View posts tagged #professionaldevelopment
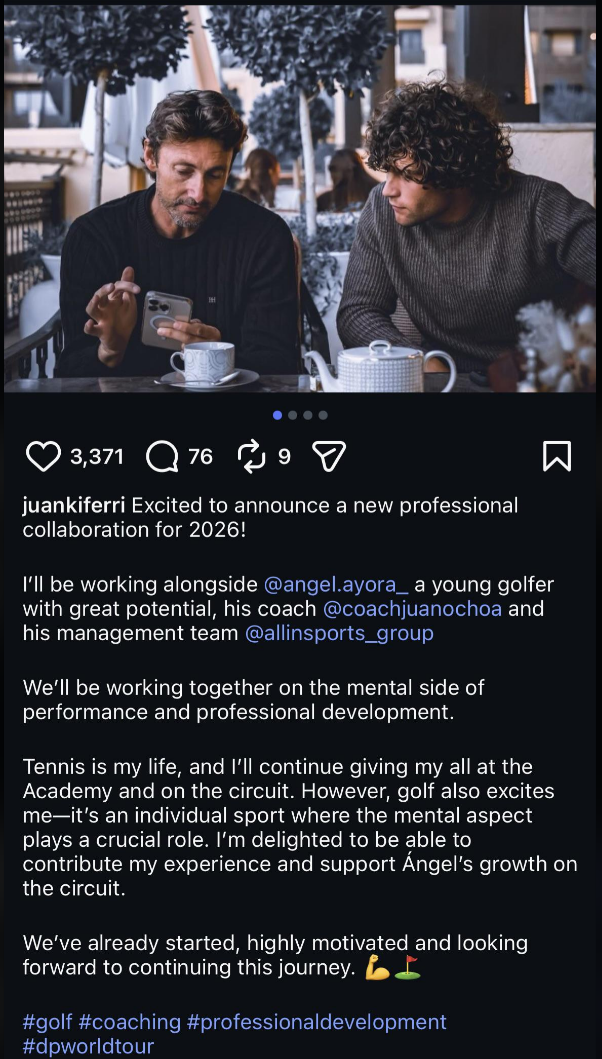 coord(316,1022)
